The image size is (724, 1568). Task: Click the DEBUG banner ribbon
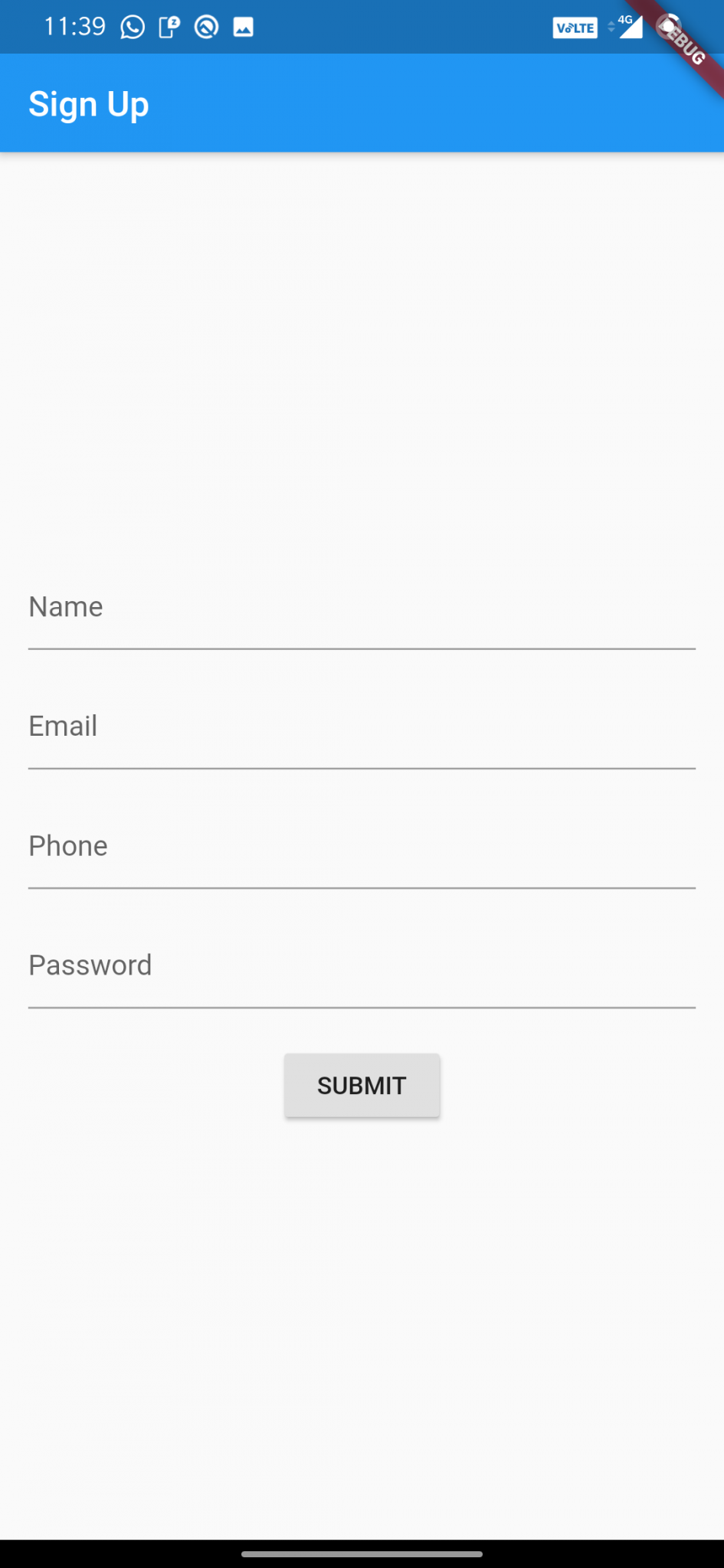pos(682,42)
